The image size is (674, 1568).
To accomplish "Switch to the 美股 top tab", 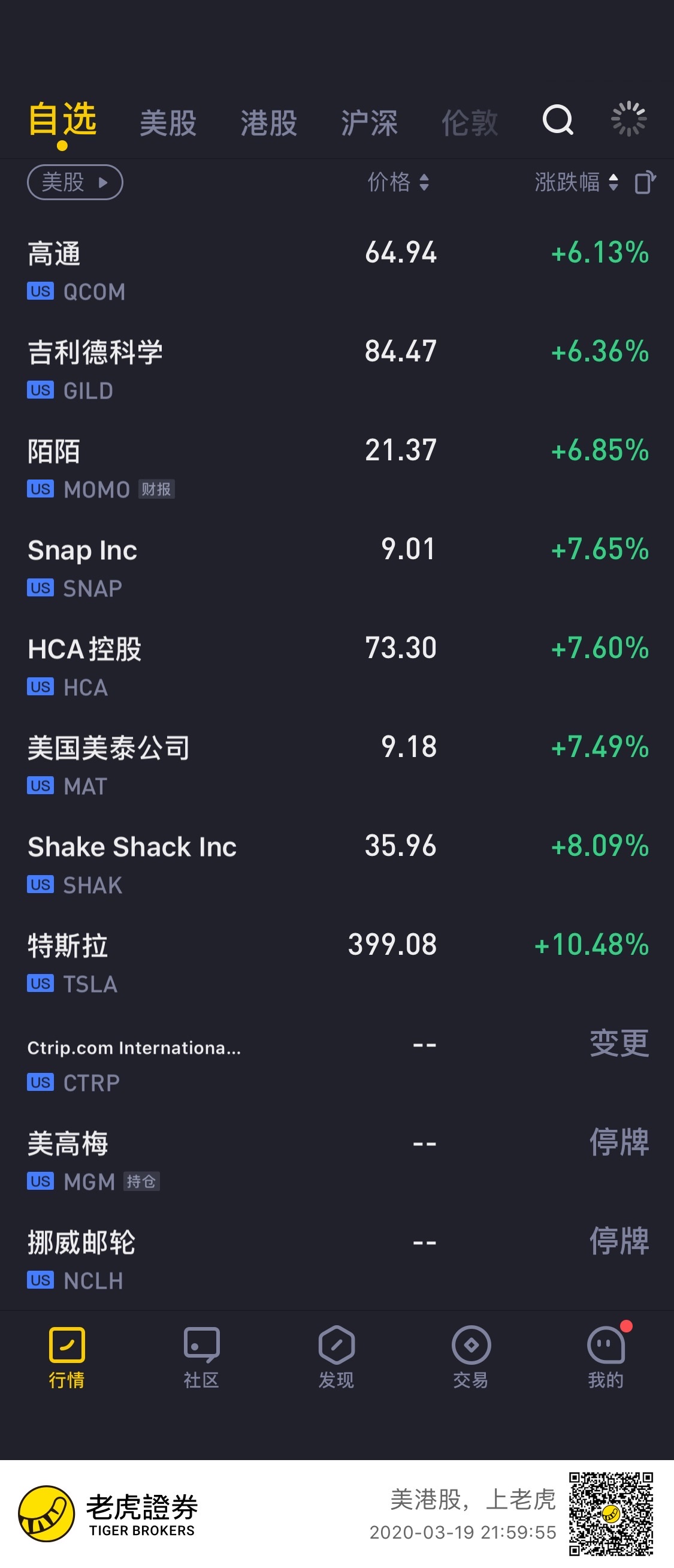I will coord(168,123).
